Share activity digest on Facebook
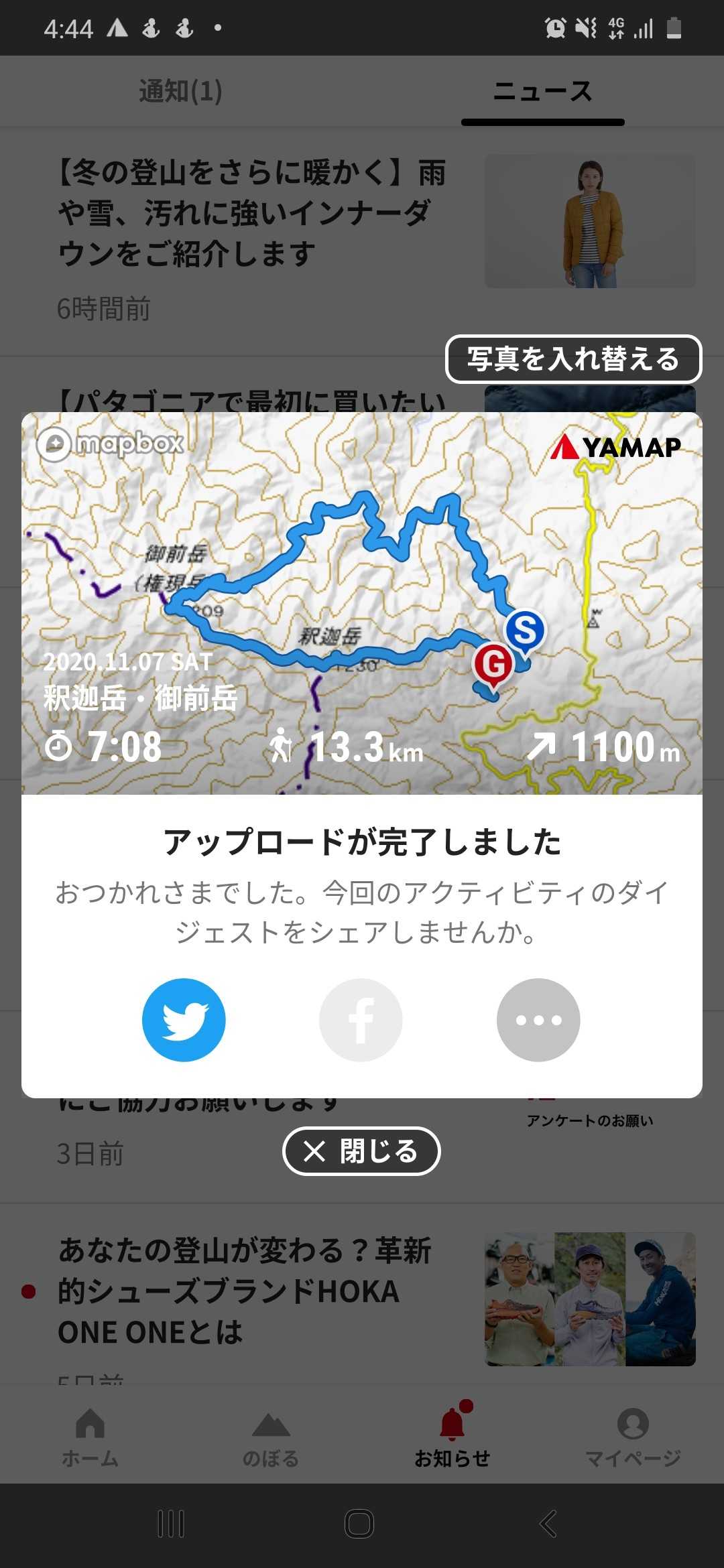The height and width of the screenshot is (1568, 724). click(361, 1019)
